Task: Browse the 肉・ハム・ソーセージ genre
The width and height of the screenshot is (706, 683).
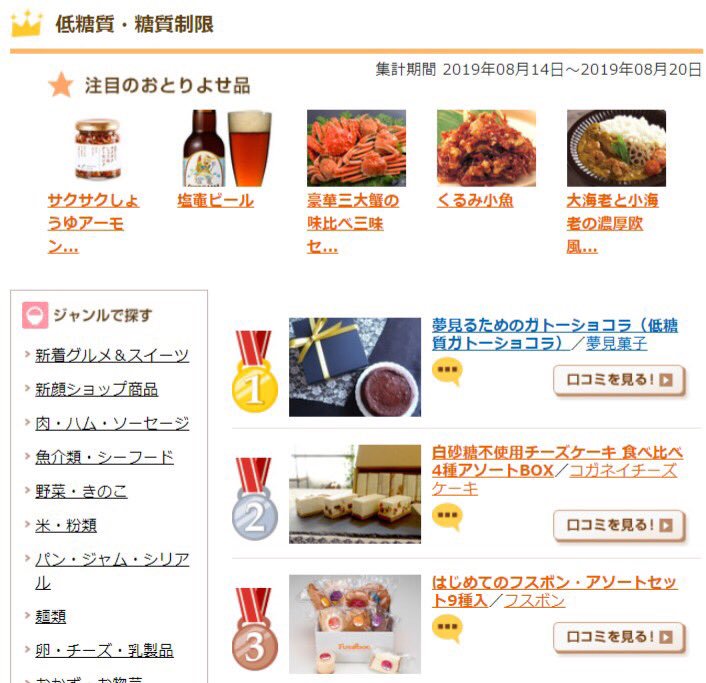Action: (x=112, y=423)
